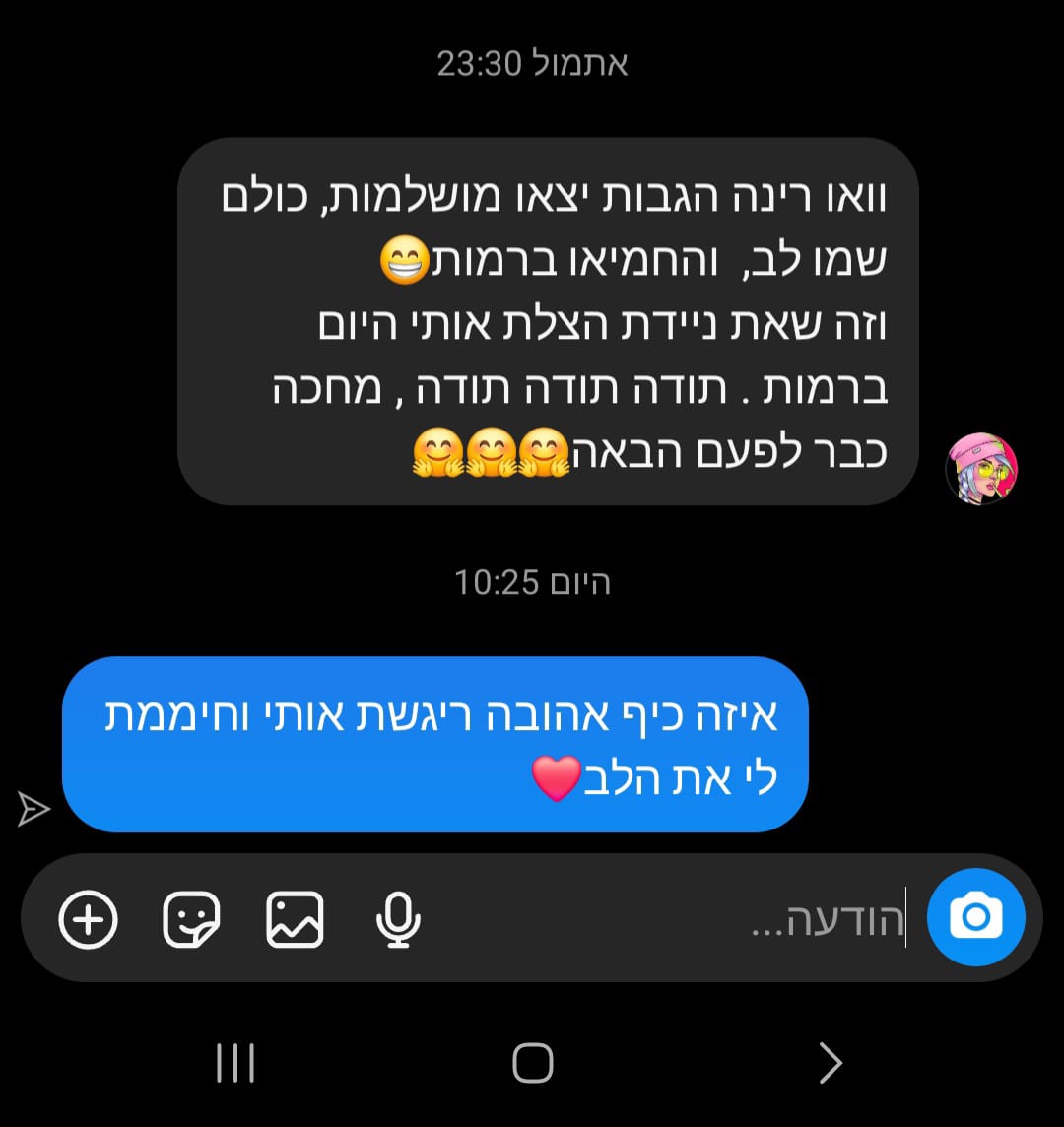
Task: Open the photo gallery picker
Action: 295,920
